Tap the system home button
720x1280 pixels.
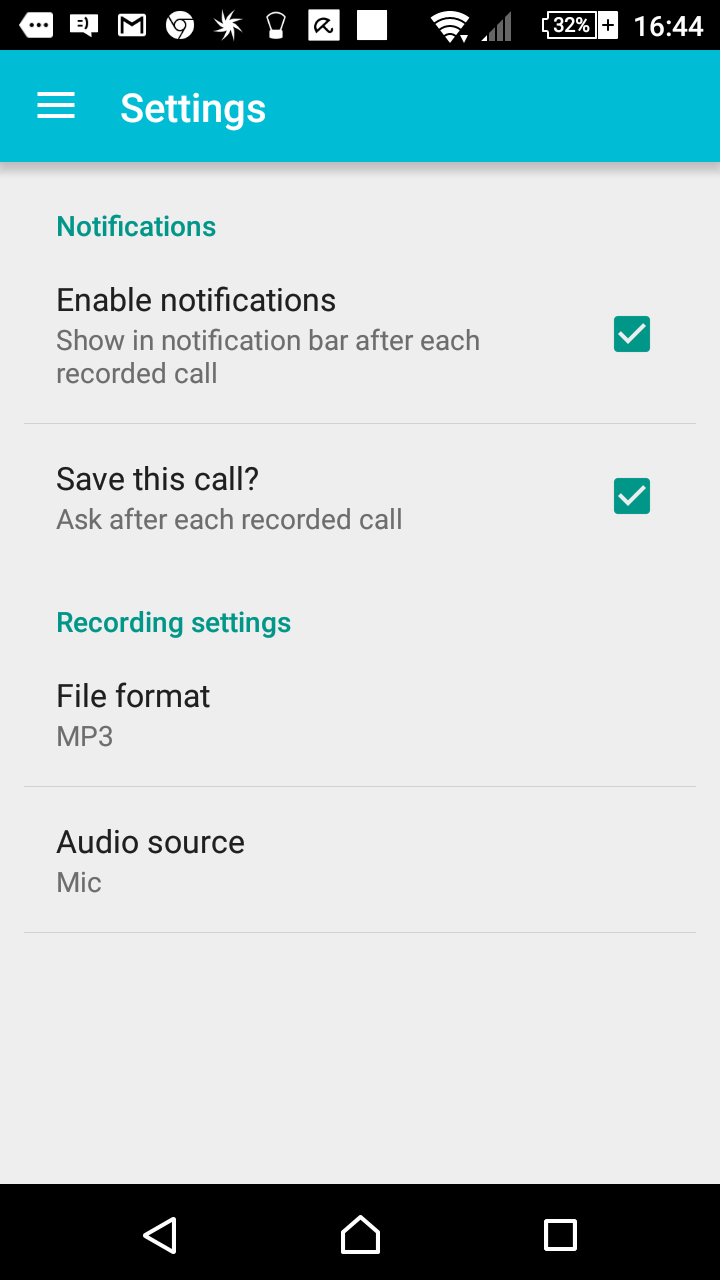360,1235
